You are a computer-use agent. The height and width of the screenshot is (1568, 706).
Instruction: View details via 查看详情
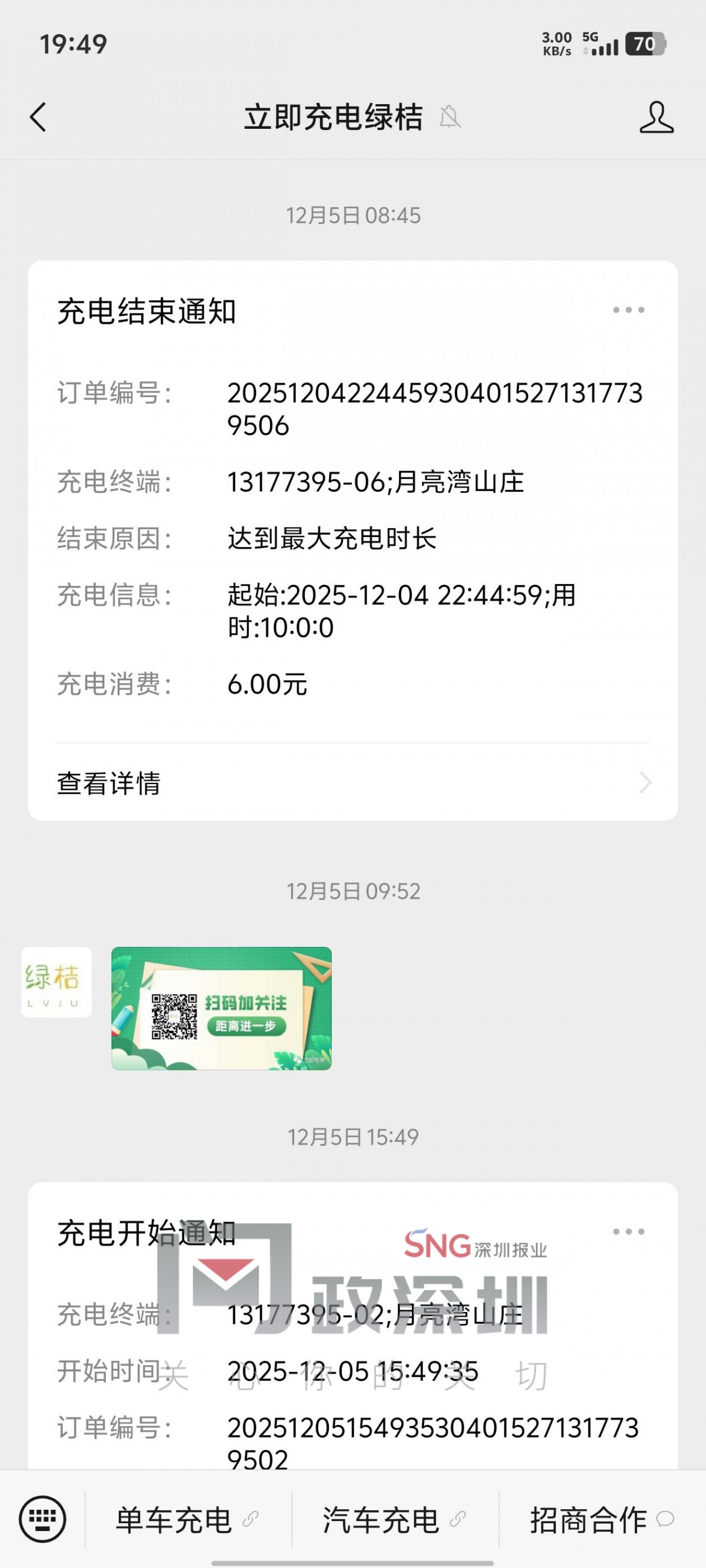pos(354,783)
